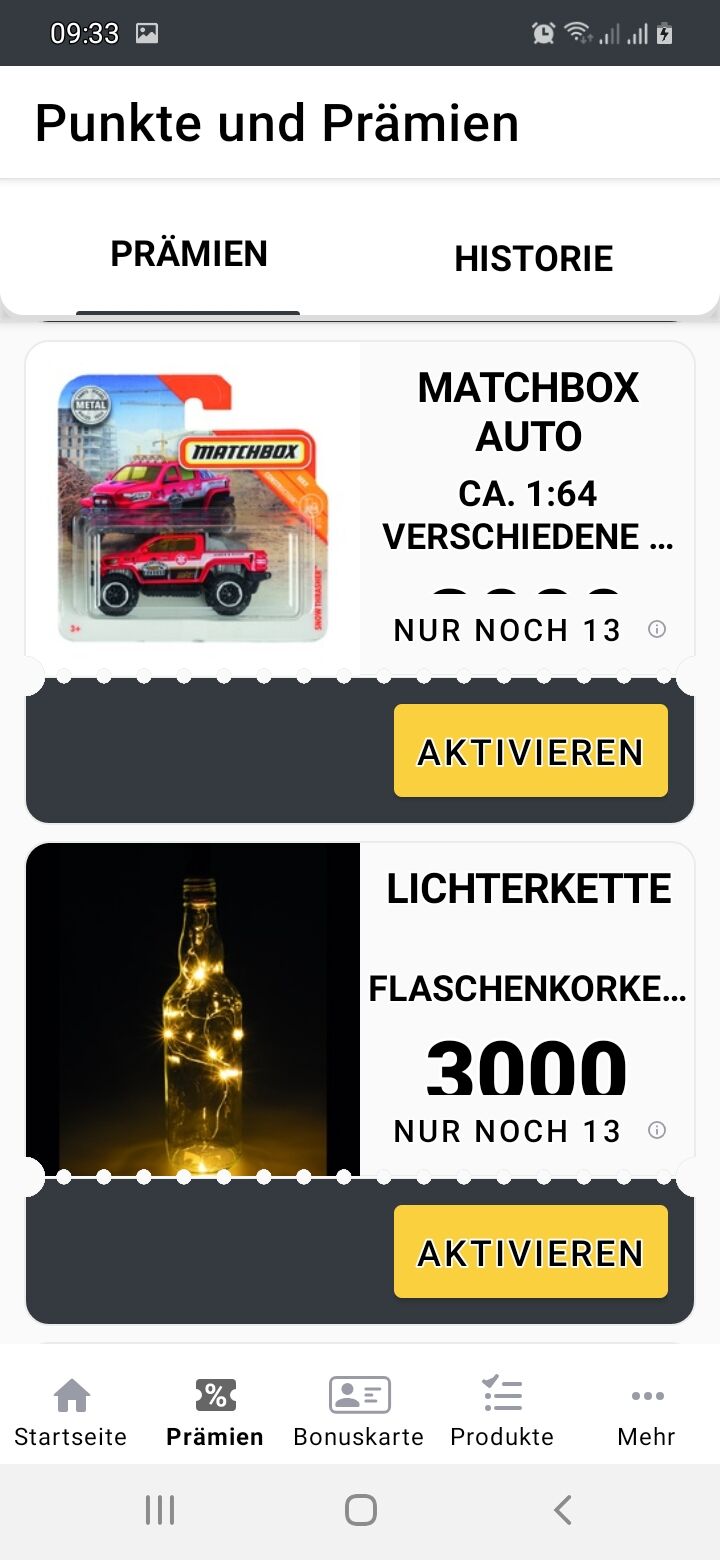Switch to the Historie tab
Image resolution: width=720 pixels, height=1560 pixels.
coord(533,258)
